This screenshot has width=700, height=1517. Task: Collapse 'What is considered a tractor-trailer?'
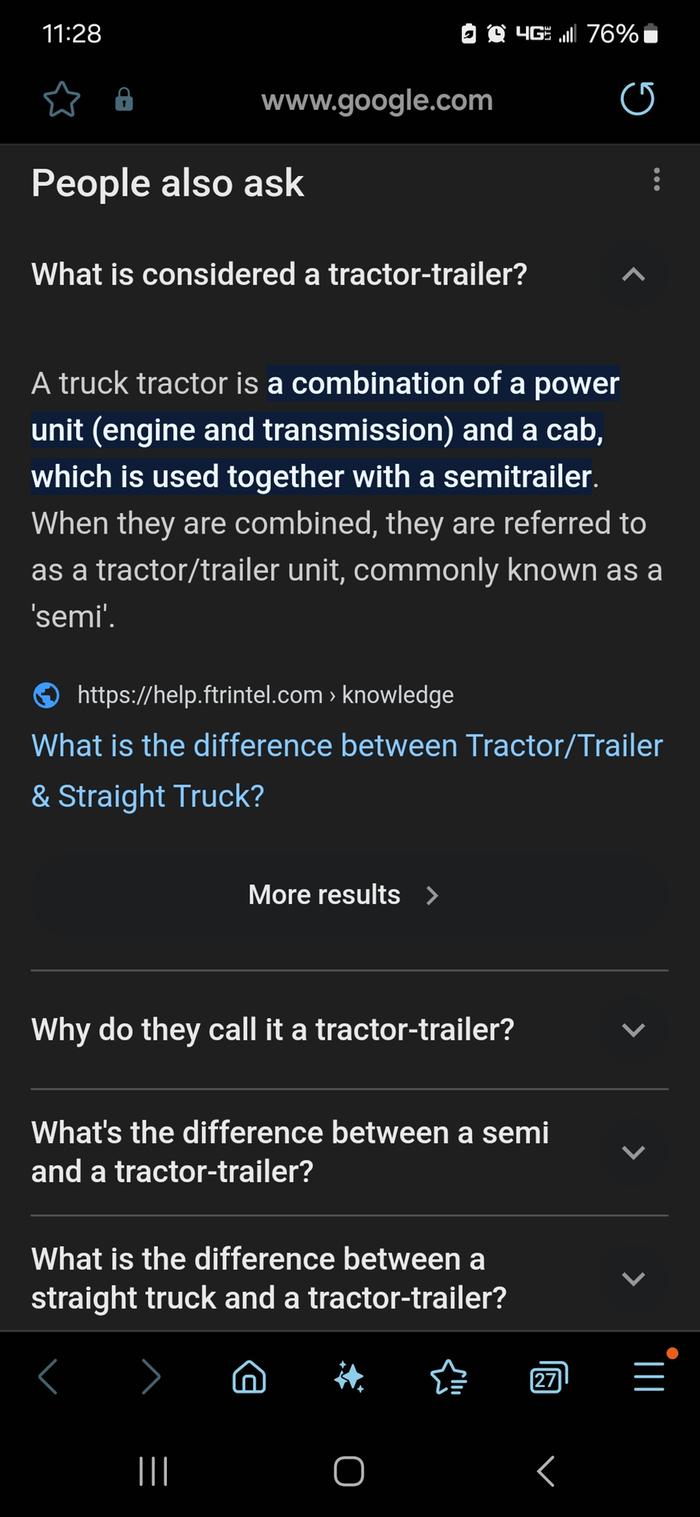(x=633, y=274)
